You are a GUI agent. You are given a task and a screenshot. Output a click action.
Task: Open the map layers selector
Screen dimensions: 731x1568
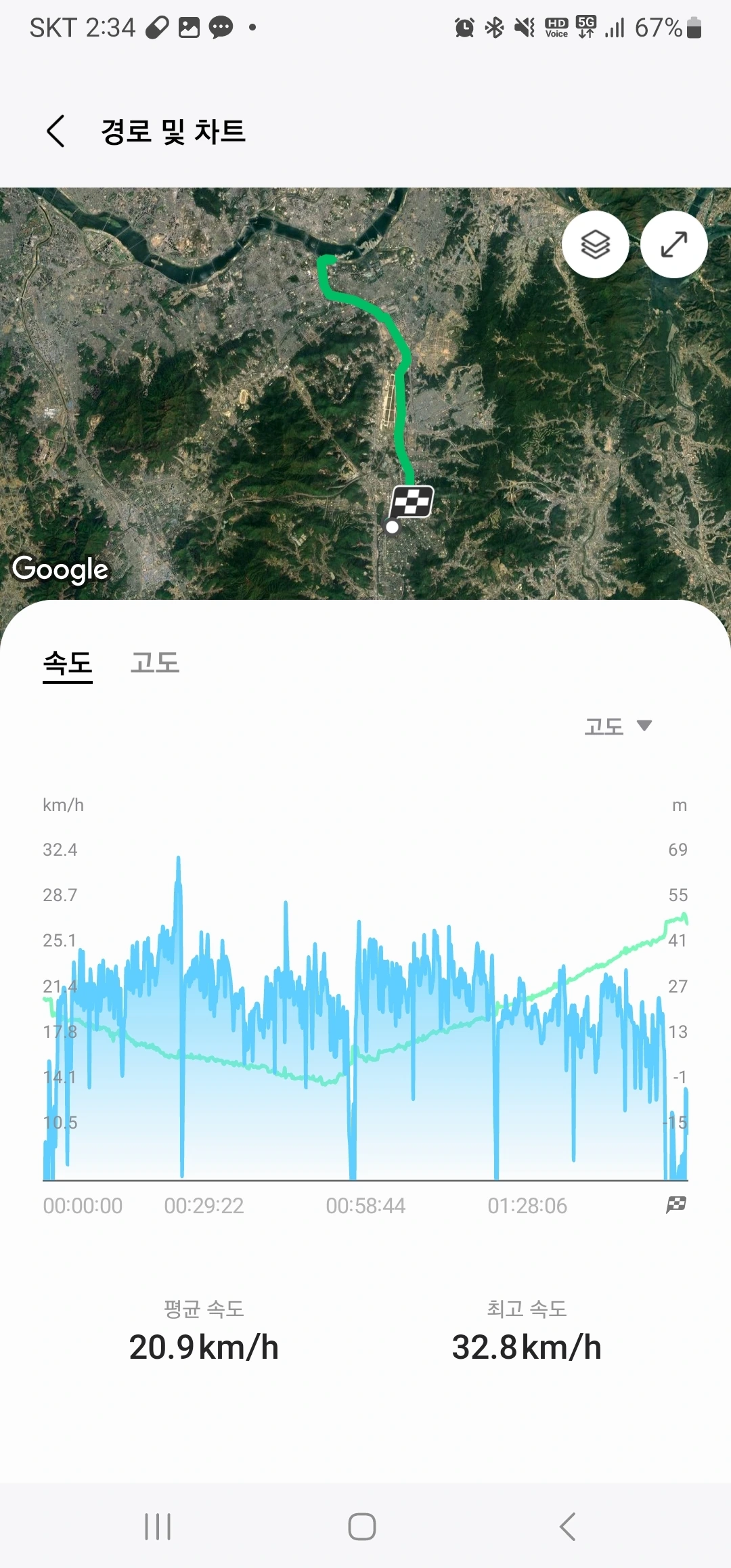596,244
